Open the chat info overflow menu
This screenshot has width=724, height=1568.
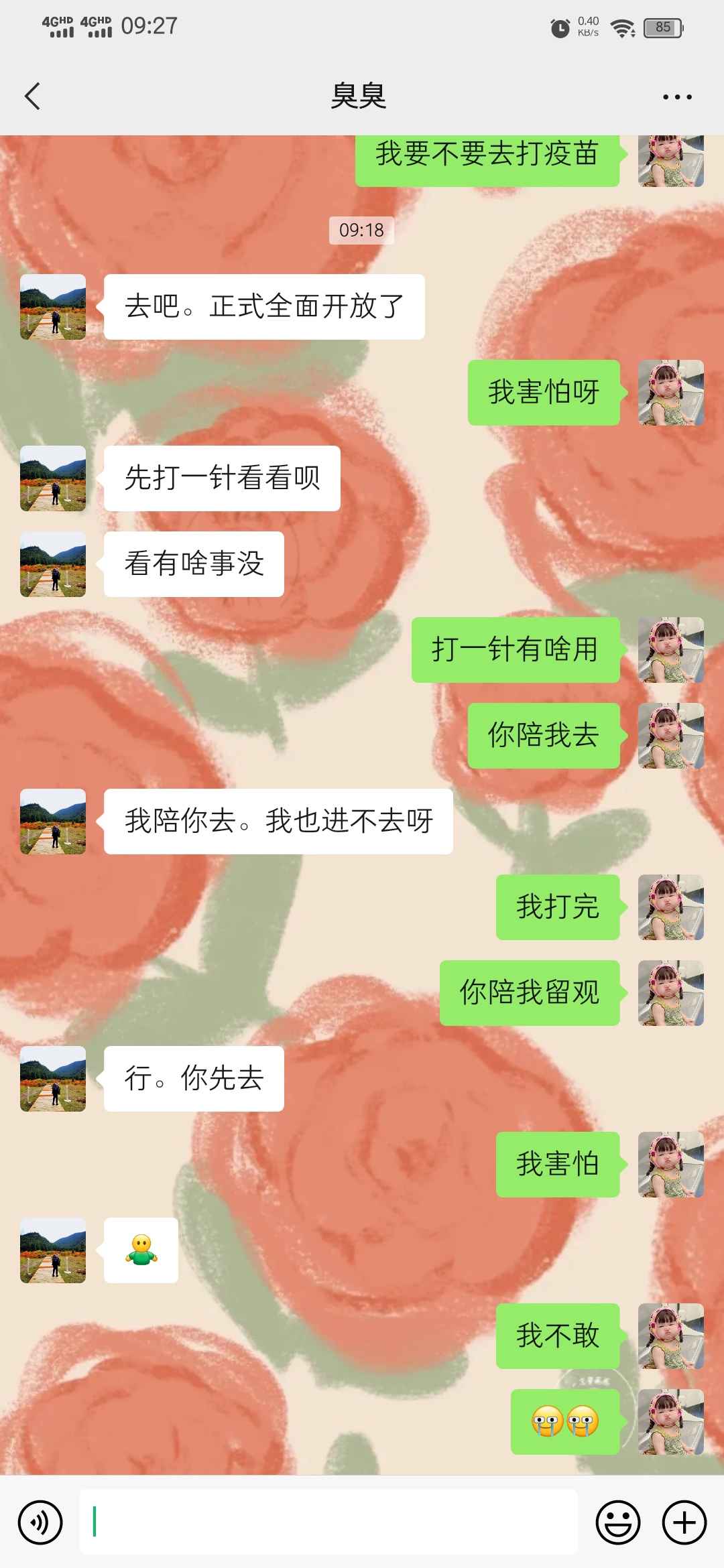[x=677, y=97]
